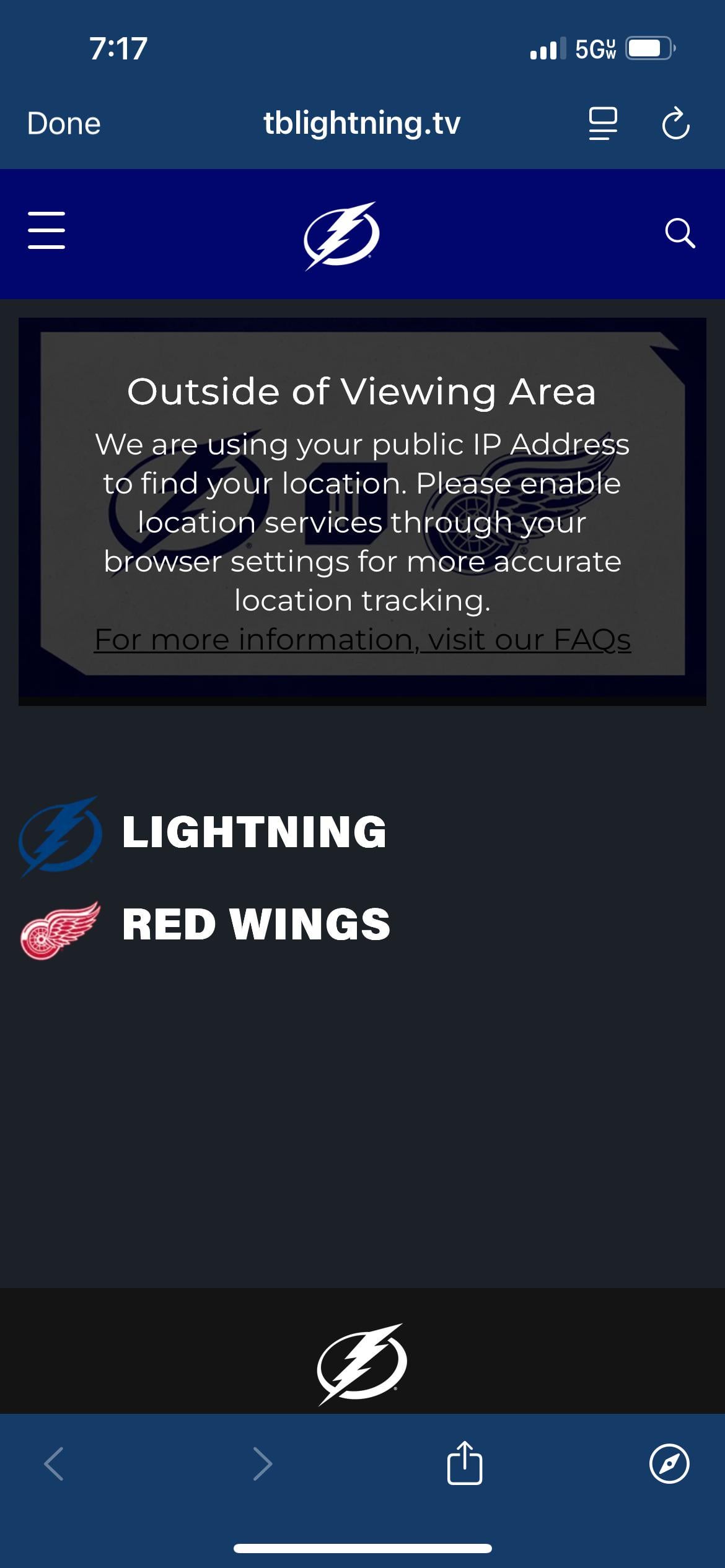Share this page
This screenshot has height=1568, width=725.
pos(465,1464)
